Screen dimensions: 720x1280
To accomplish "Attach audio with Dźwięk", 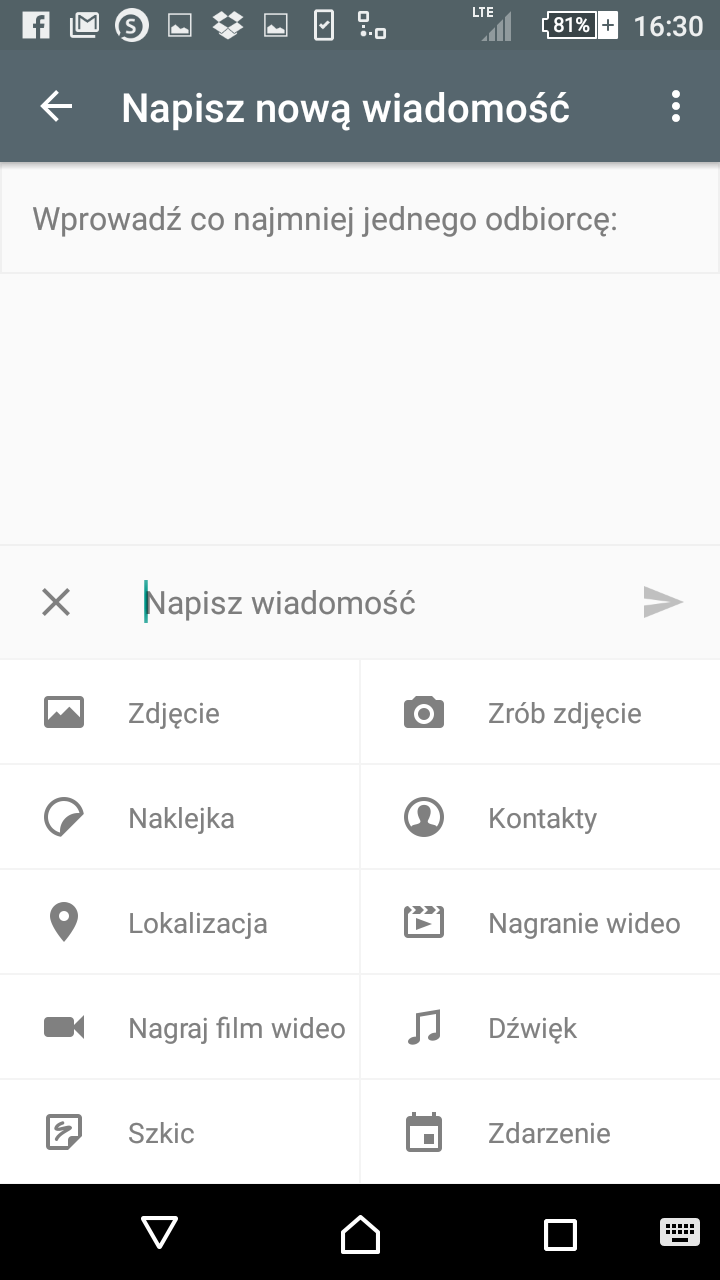I will coord(540,1028).
